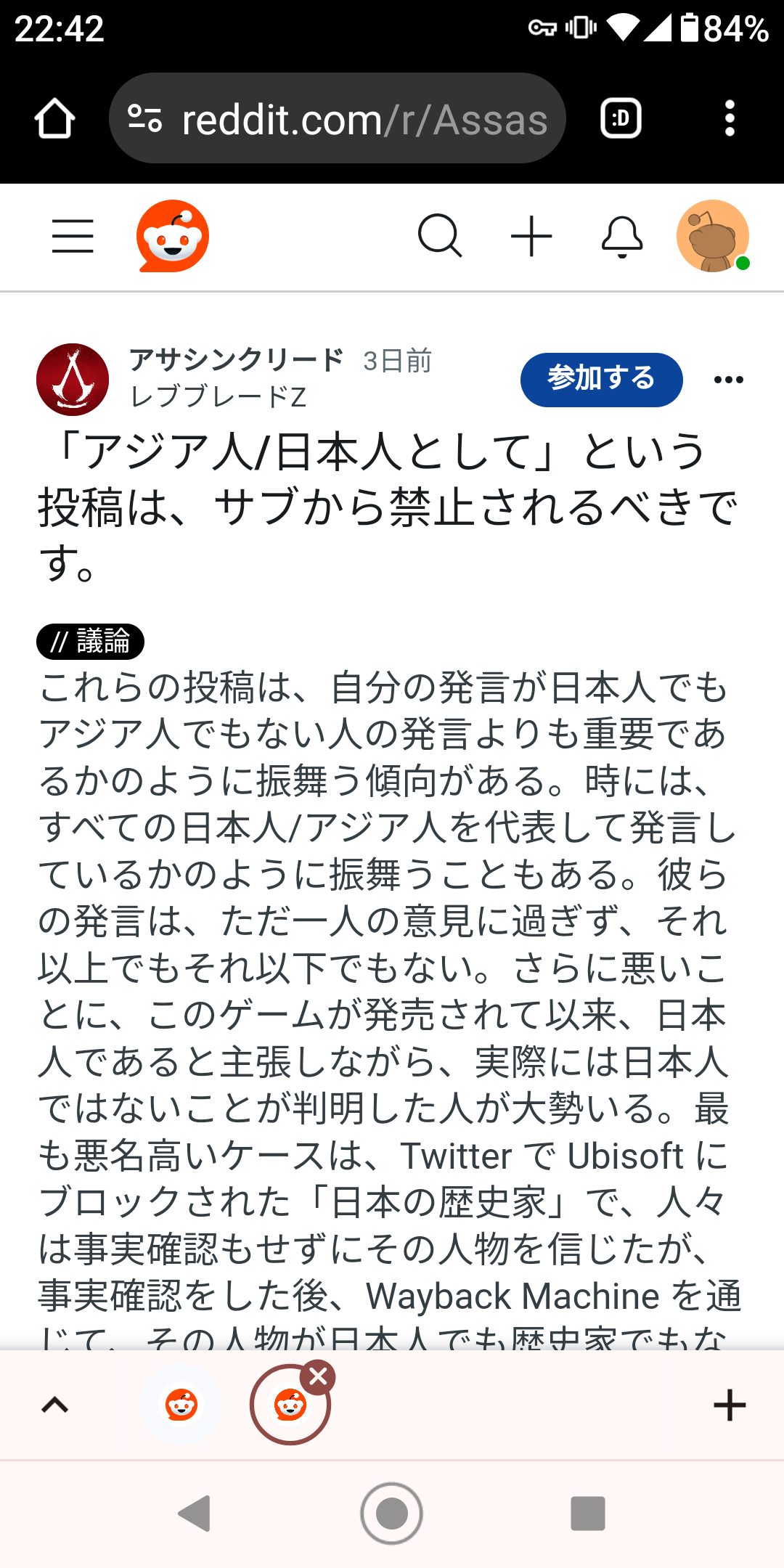This screenshot has height=1568, width=784.
Task: Open the アサシンクリード subreddit icon
Action: pyautogui.click(x=73, y=380)
